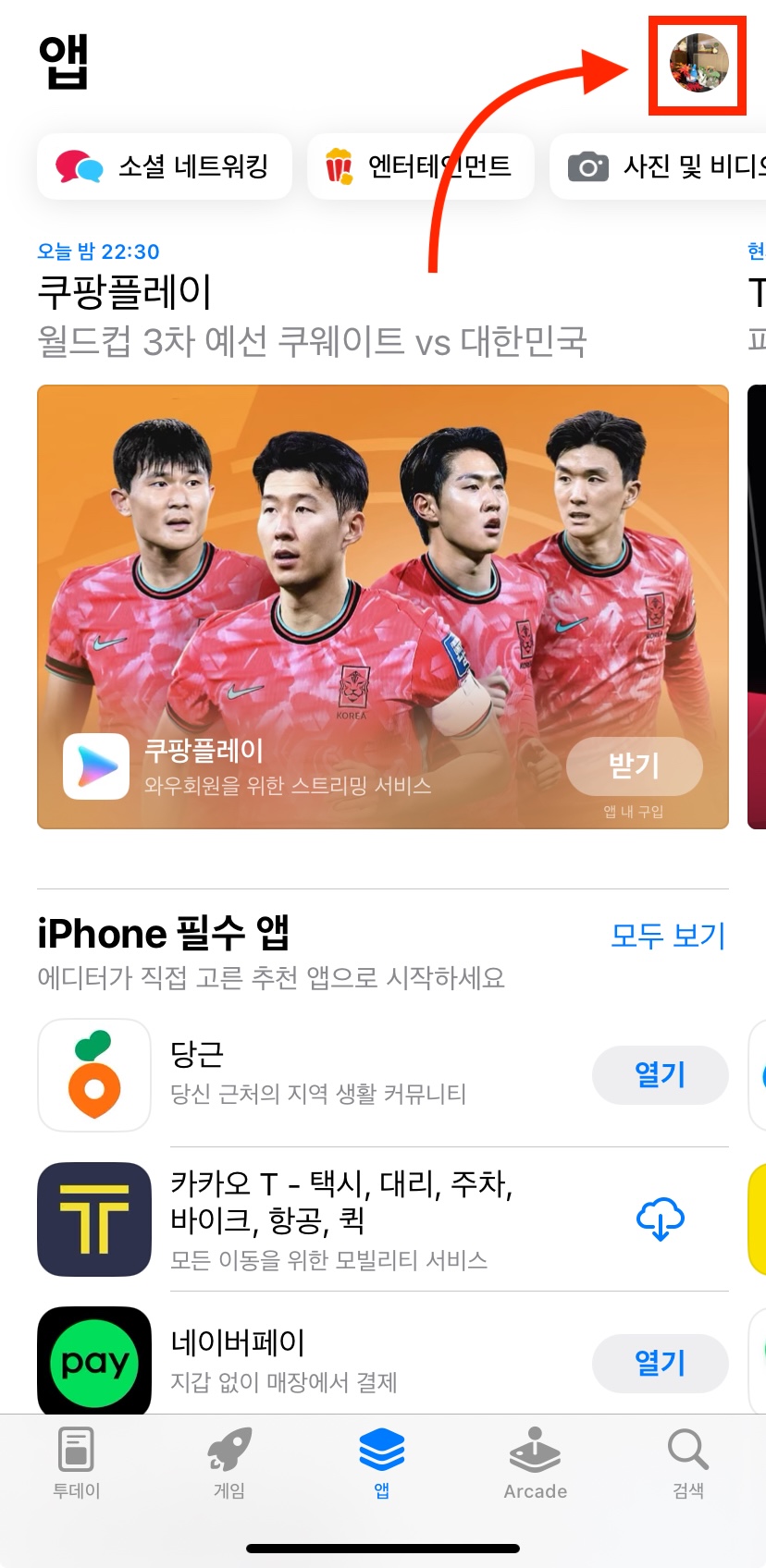Tap the 쿠팡플레이 play icon on the banner
Image resolution: width=766 pixels, height=1568 pixels.
coord(95,766)
